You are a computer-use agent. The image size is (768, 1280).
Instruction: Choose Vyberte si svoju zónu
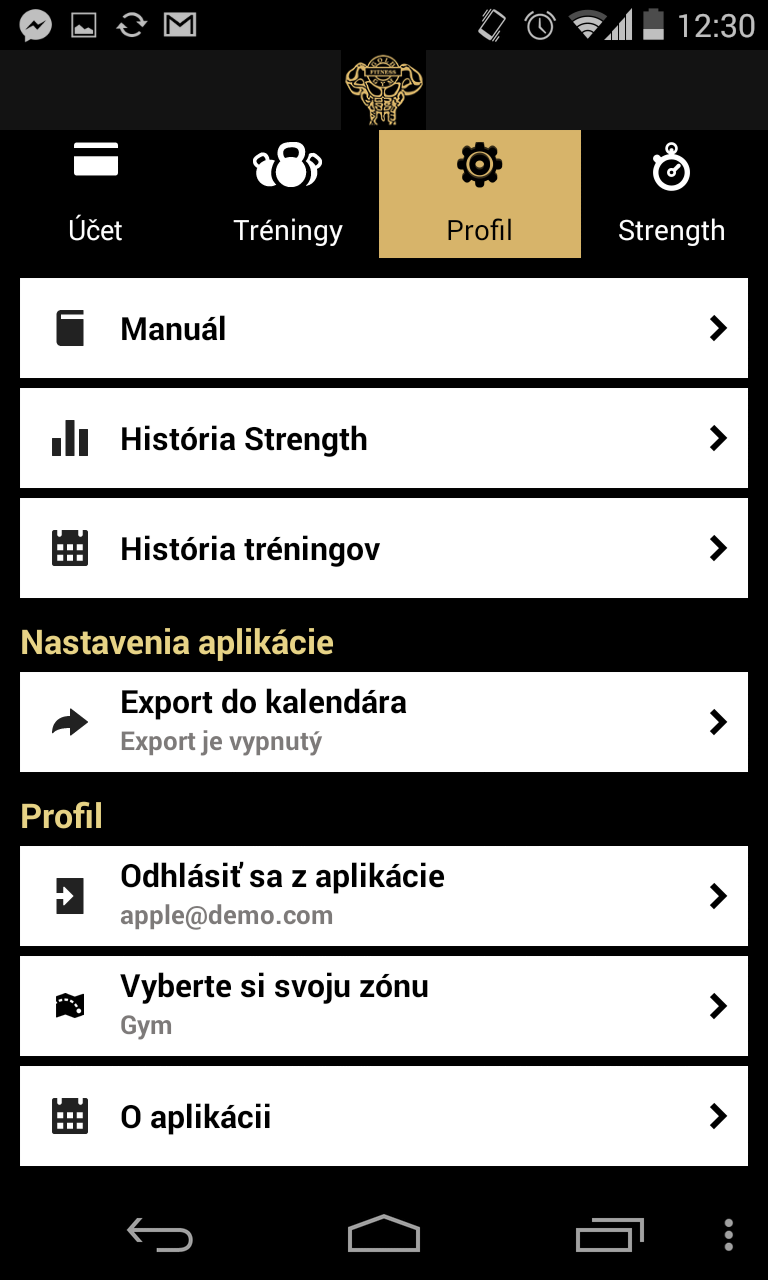point(384,1006)
